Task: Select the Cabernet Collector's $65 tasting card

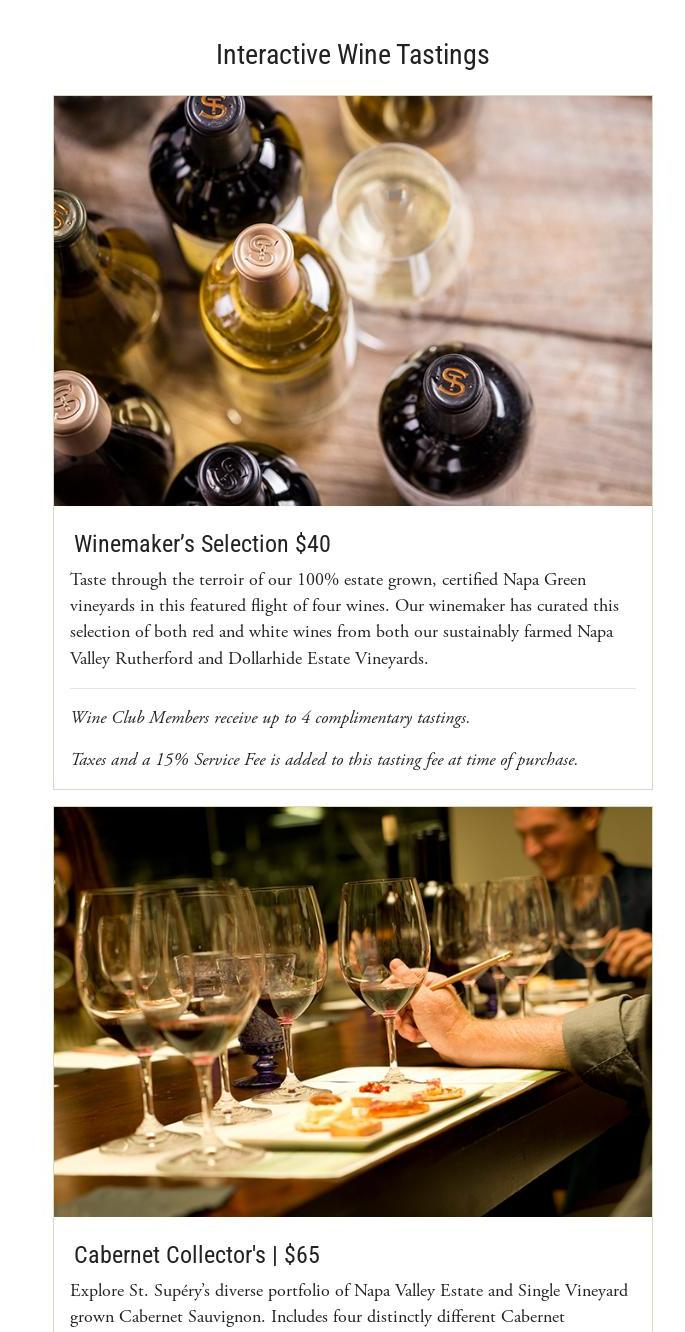Action: click(197, 1255)
